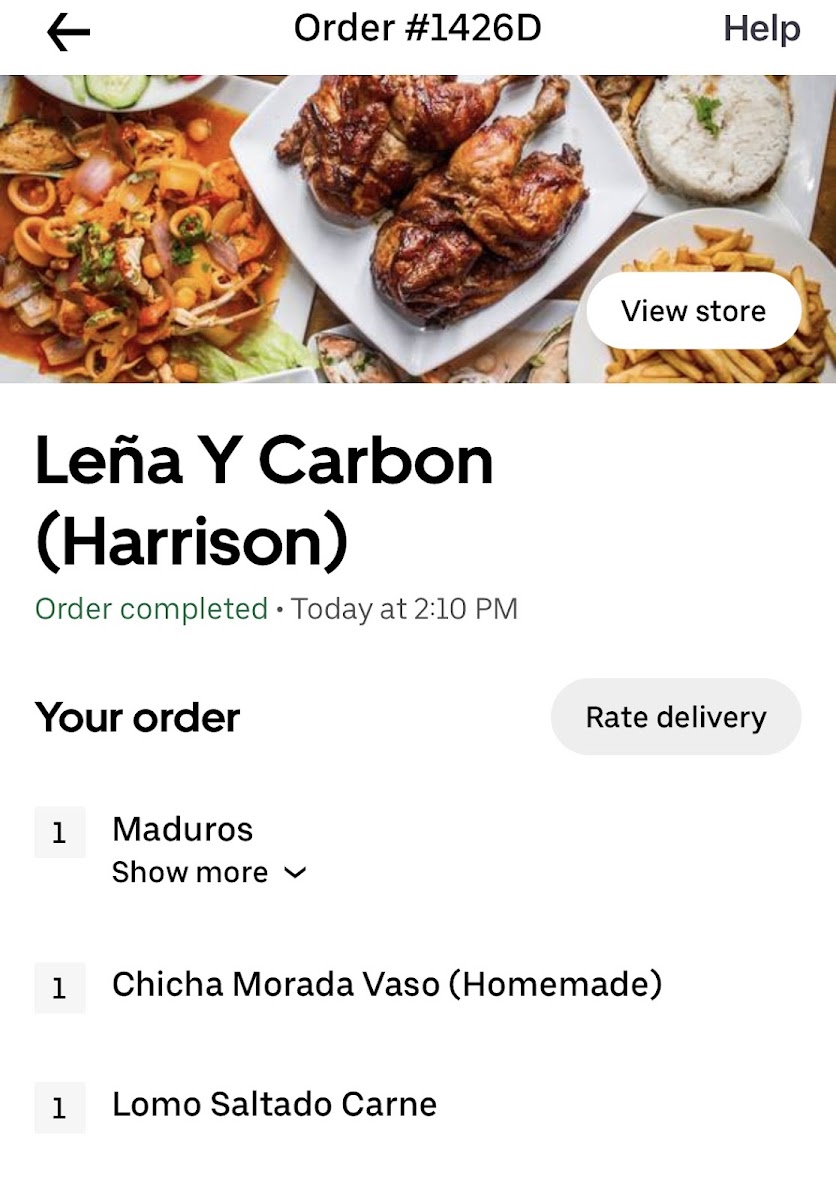Click the Show more chevron arrow
This screenshot has width=836, height=1200.
(294, 872)
